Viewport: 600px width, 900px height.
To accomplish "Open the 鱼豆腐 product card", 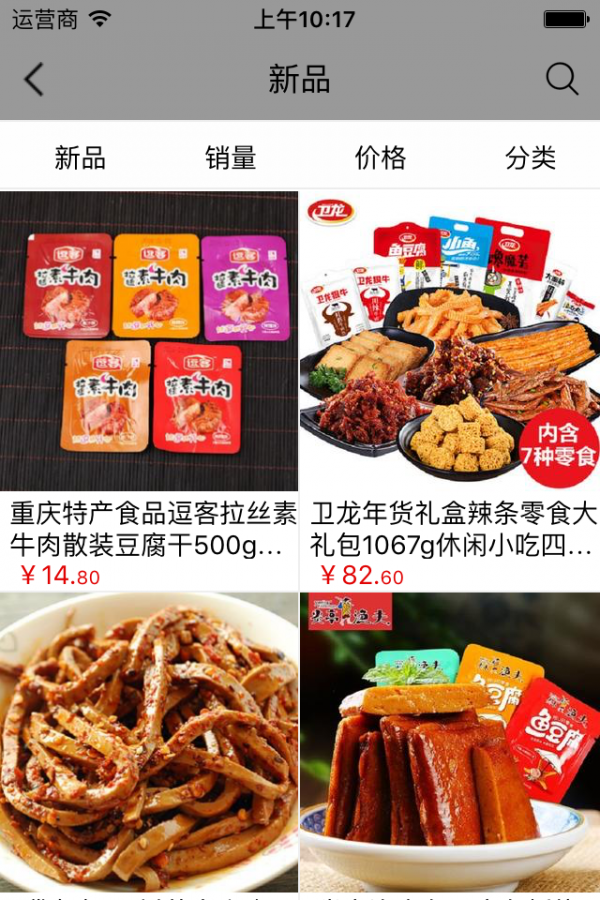I will tap(450, 740).
